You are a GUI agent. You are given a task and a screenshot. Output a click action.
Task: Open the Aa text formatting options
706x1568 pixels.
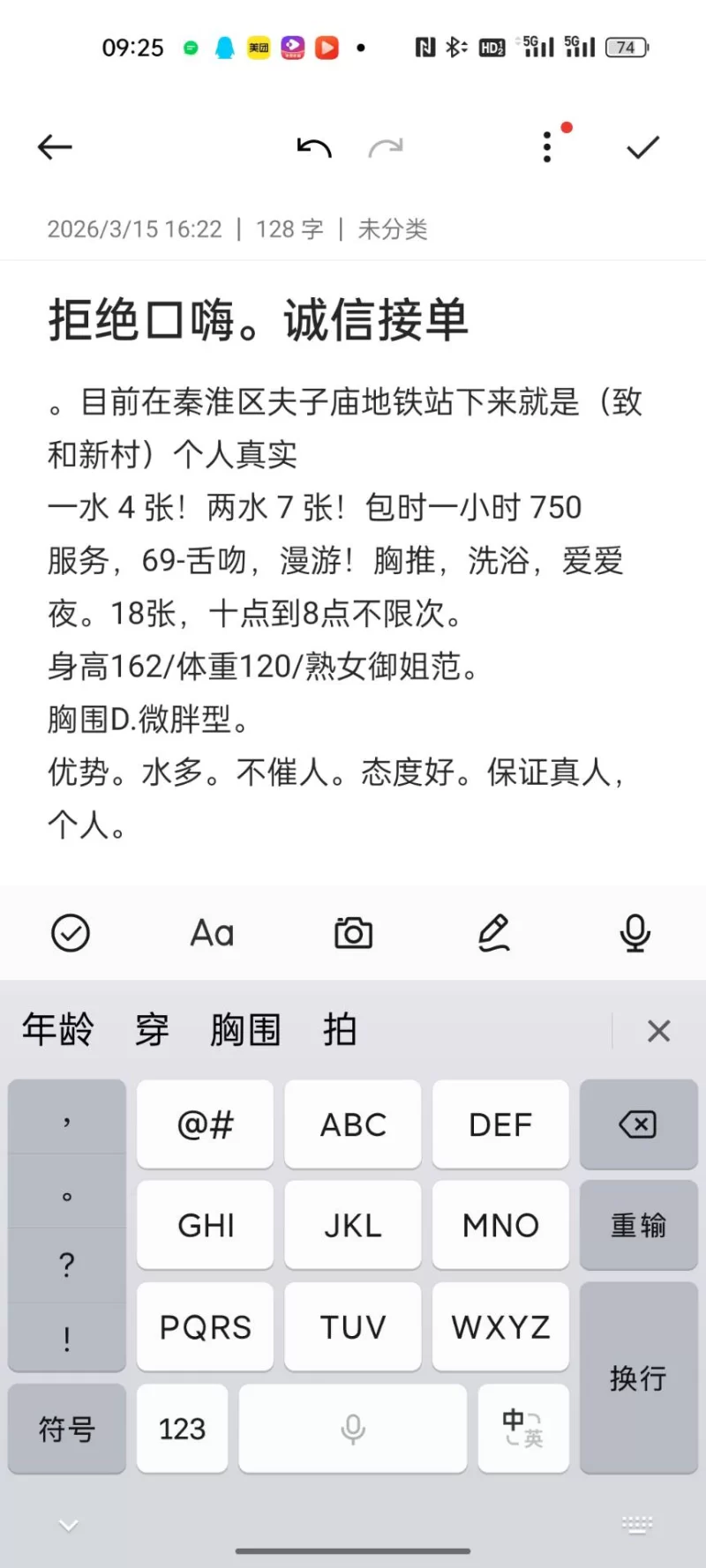pos(212,933)
